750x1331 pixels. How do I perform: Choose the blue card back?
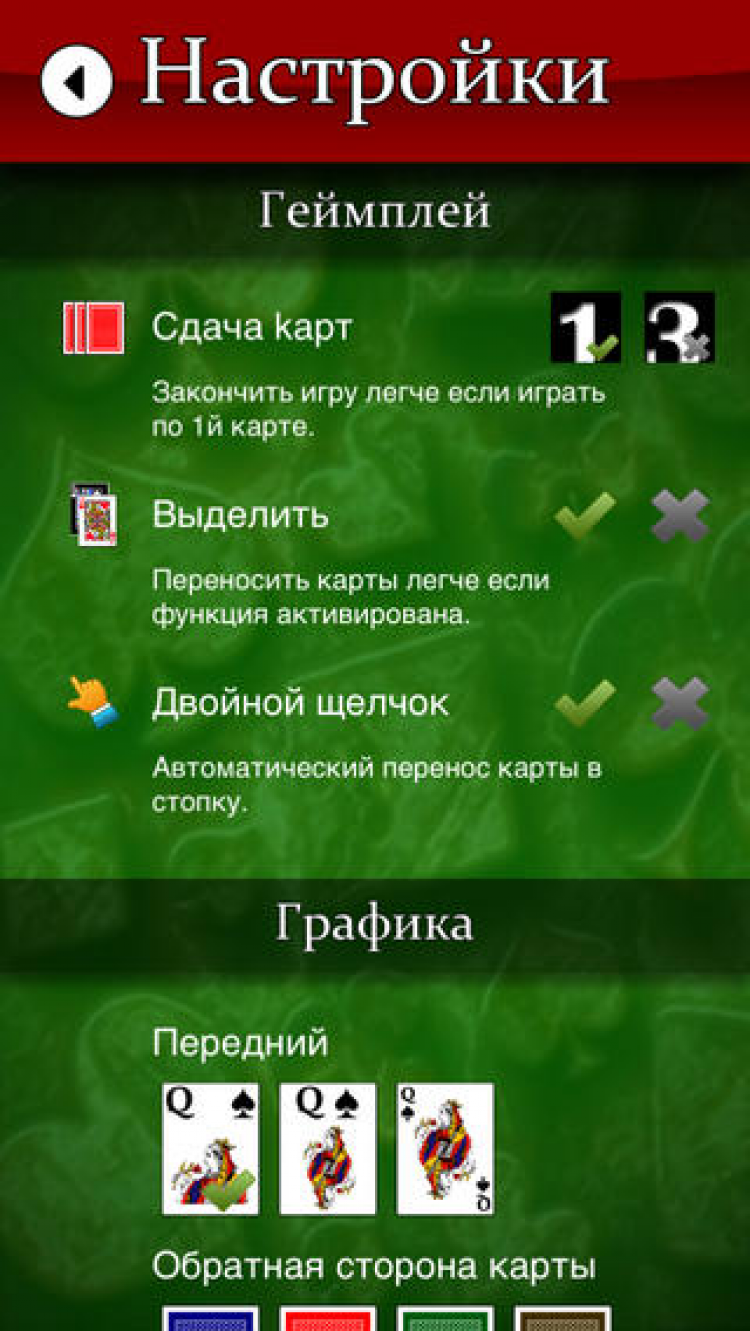[x=210, y=1318]
